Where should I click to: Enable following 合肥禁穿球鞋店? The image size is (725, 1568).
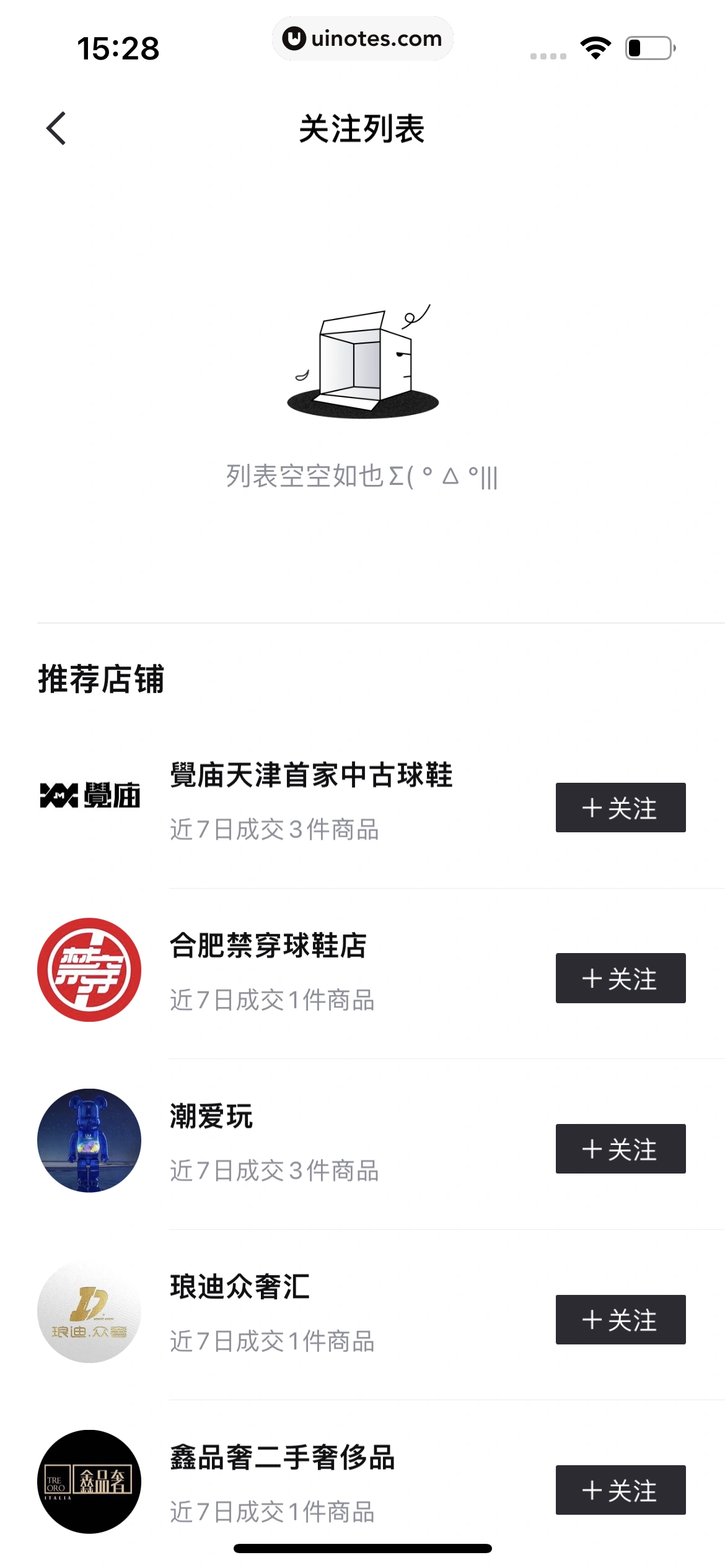point(620,978)
